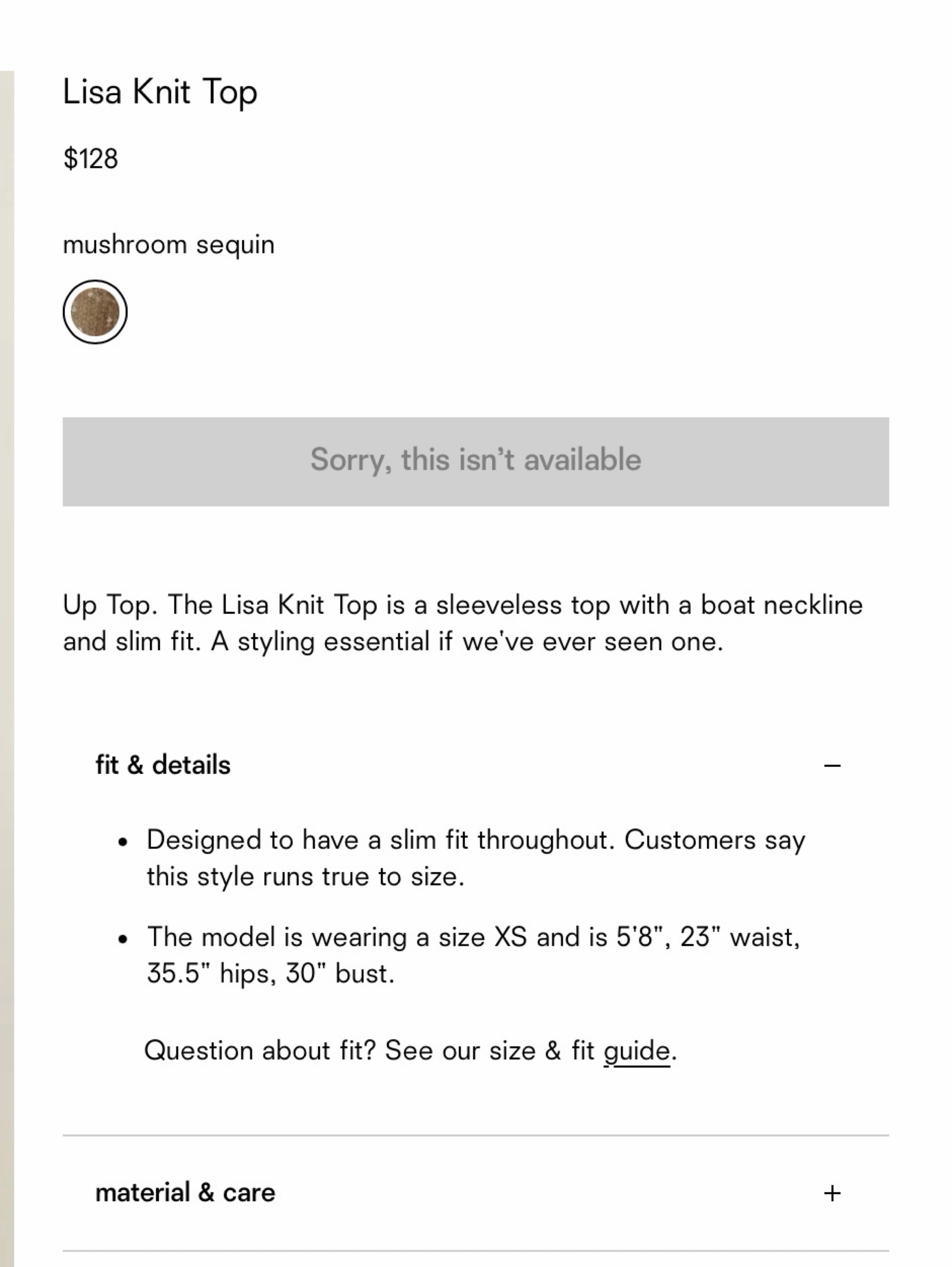Open the size & fit guide link
Image resolution: width=952 pixels, height=1267 pixels.
point(637,1051)
